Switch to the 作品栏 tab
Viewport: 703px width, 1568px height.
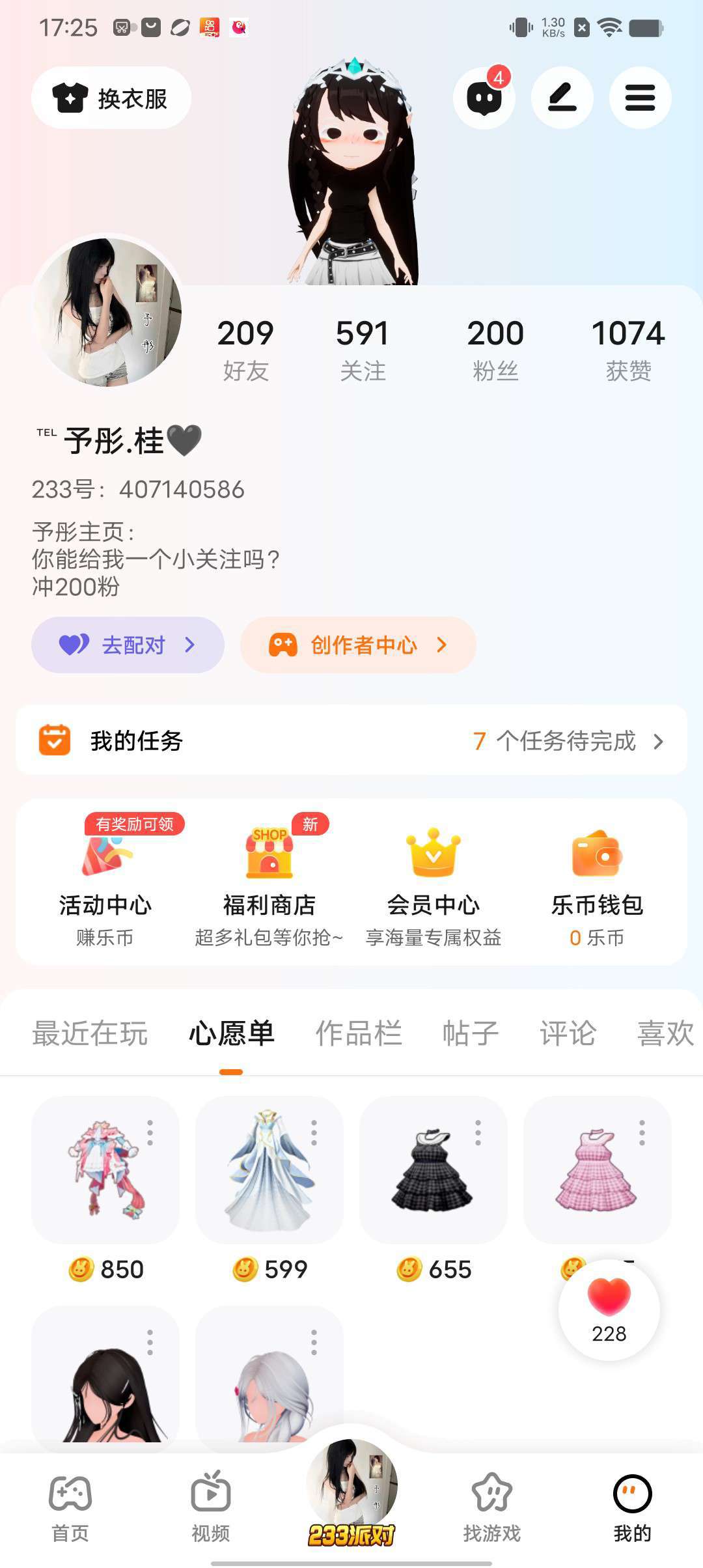(359, 1033)
